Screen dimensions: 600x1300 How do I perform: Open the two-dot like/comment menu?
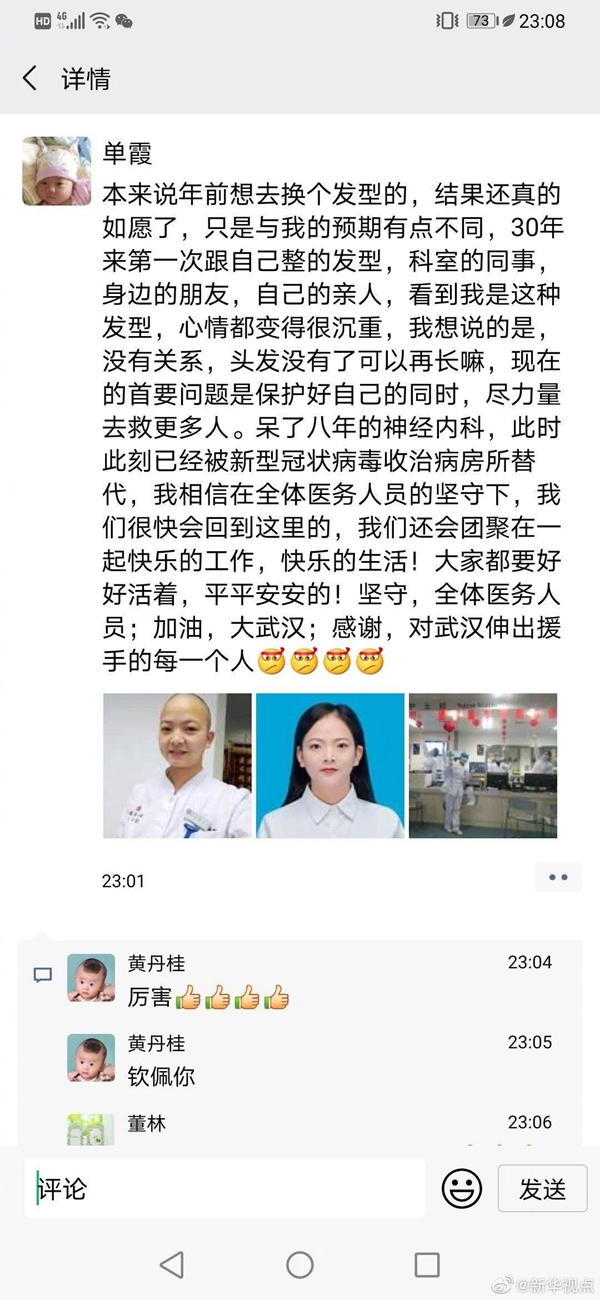pyautogui.click(x=558, y=878)
